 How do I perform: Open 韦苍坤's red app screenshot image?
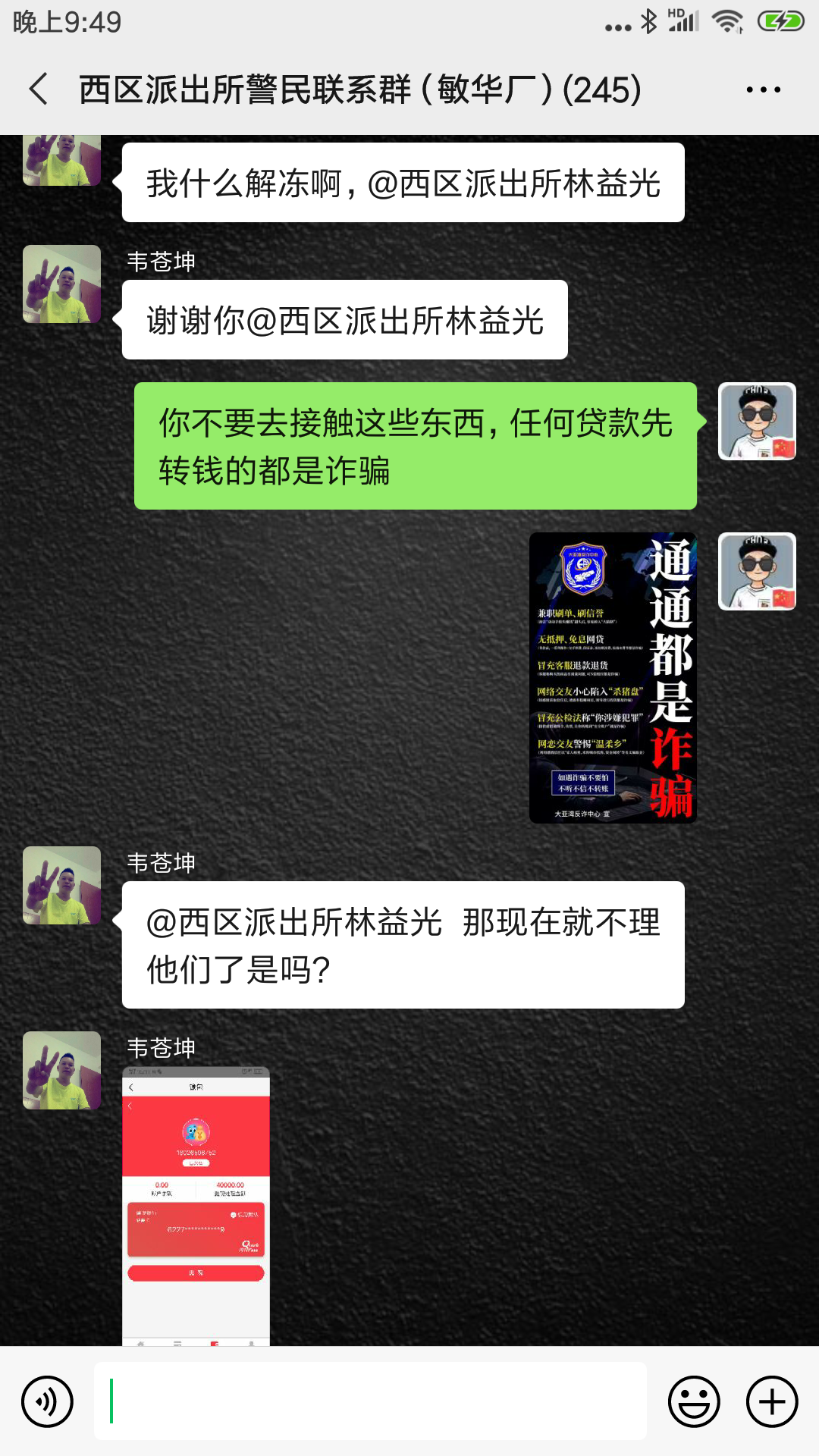196,1206
